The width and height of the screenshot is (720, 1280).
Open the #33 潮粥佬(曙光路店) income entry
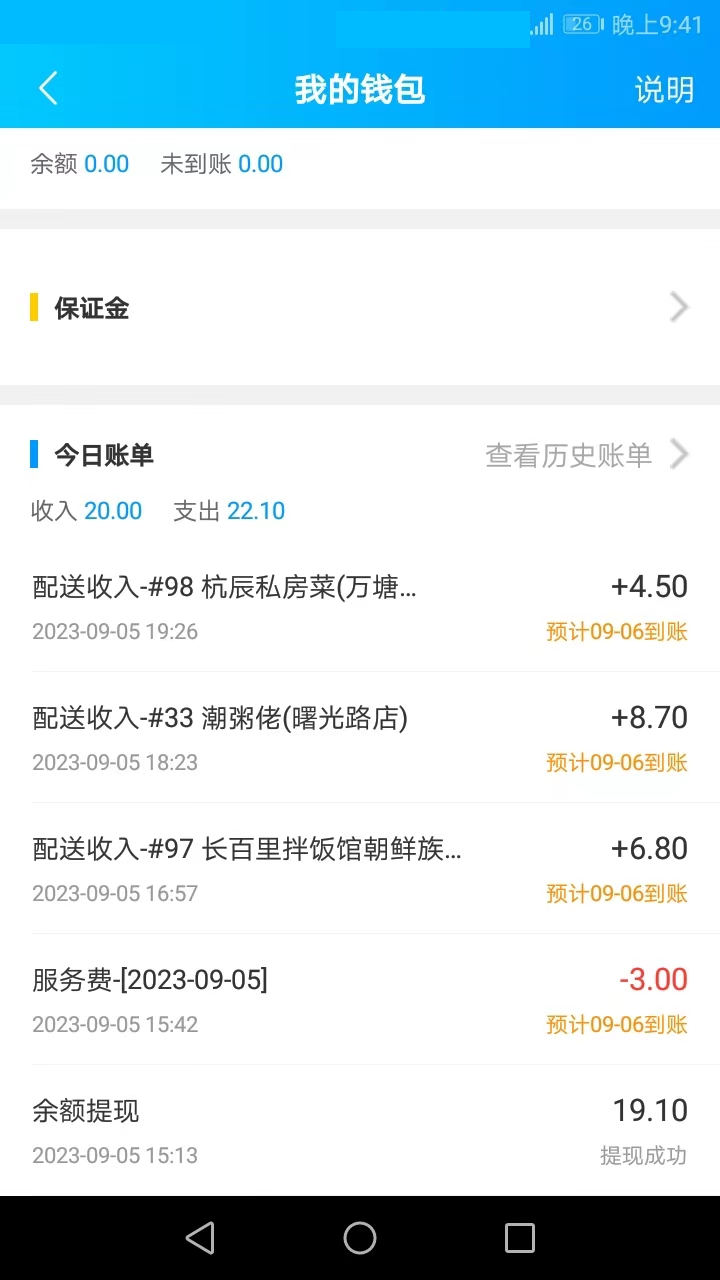pos(360,738)
